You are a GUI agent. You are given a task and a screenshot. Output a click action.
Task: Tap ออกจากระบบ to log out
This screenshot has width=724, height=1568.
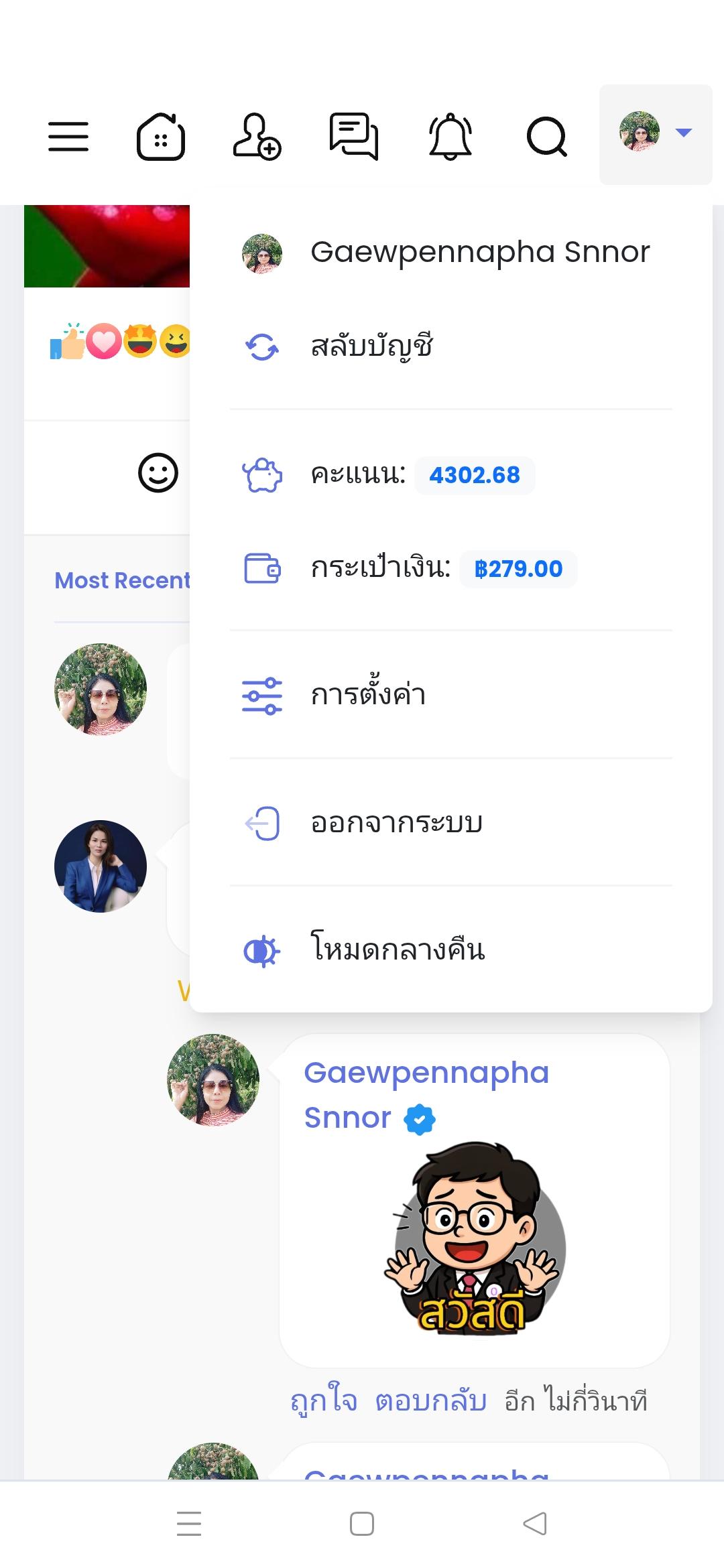[x=450, y=823]
